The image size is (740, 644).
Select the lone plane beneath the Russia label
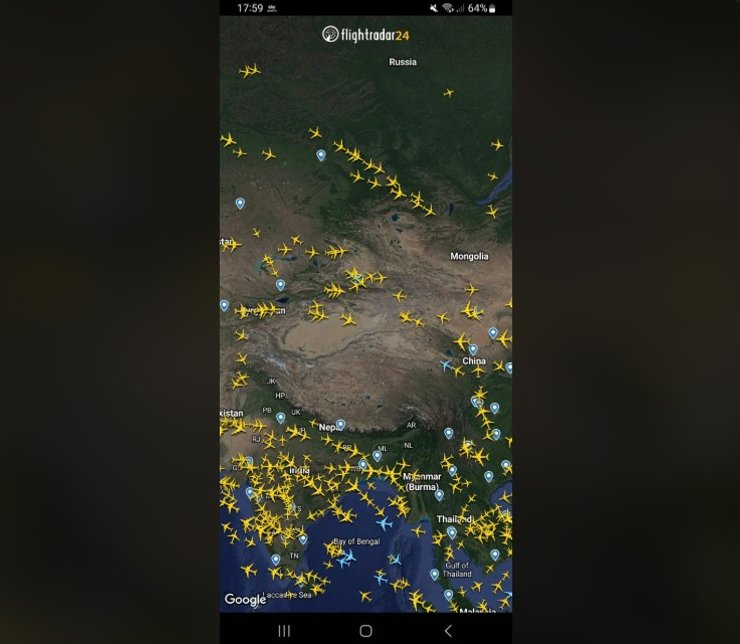click(448, 93)
